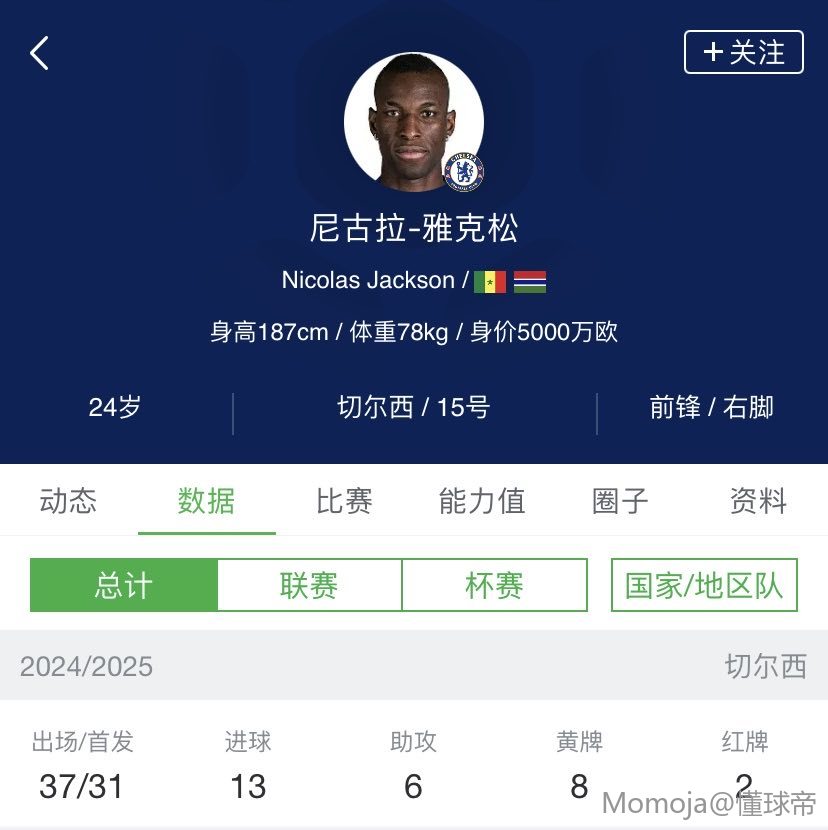Open the 能力值 tab

pyautogui.click(x=482, y=500)
